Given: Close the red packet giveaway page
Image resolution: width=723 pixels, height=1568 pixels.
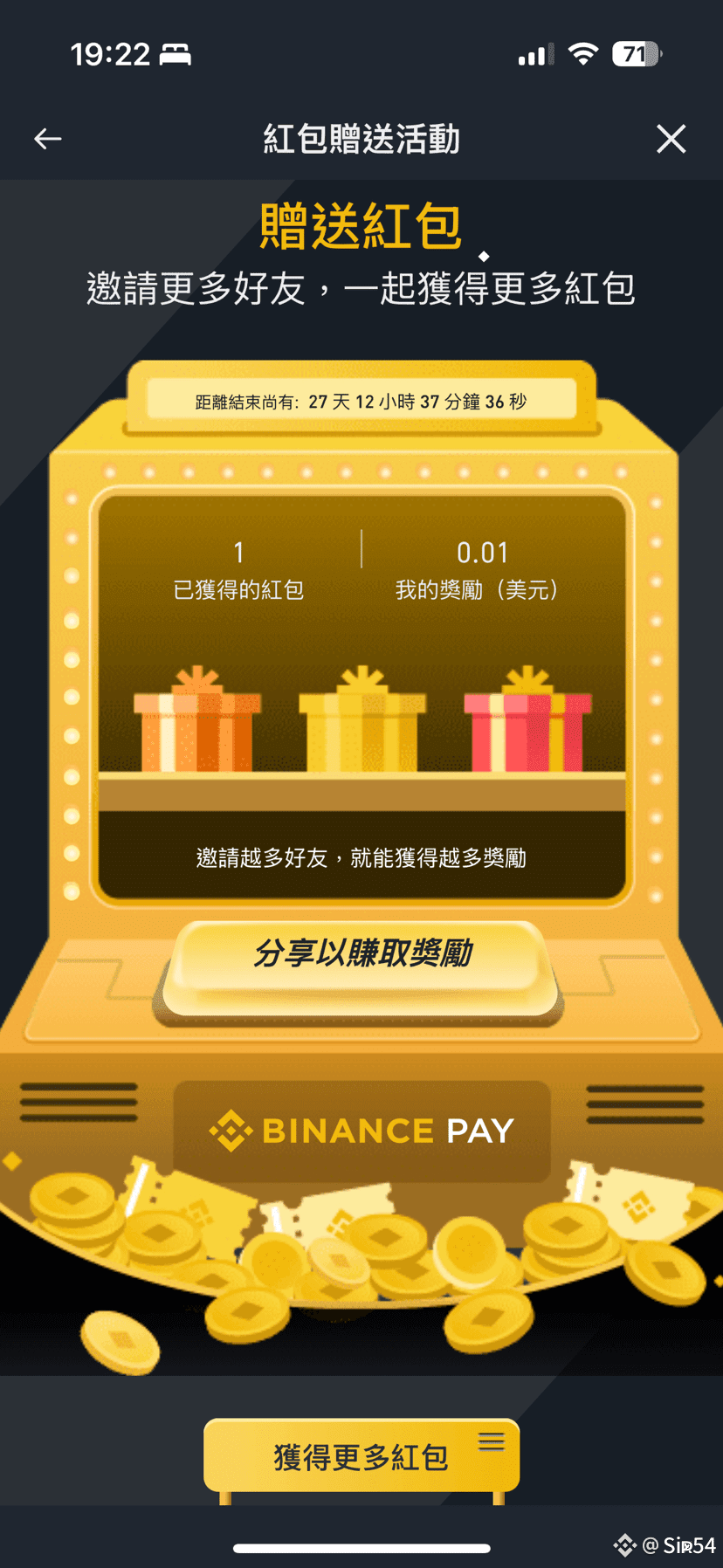Looking at the screenshot, I should pyautogui.click(x=671, y=139).
